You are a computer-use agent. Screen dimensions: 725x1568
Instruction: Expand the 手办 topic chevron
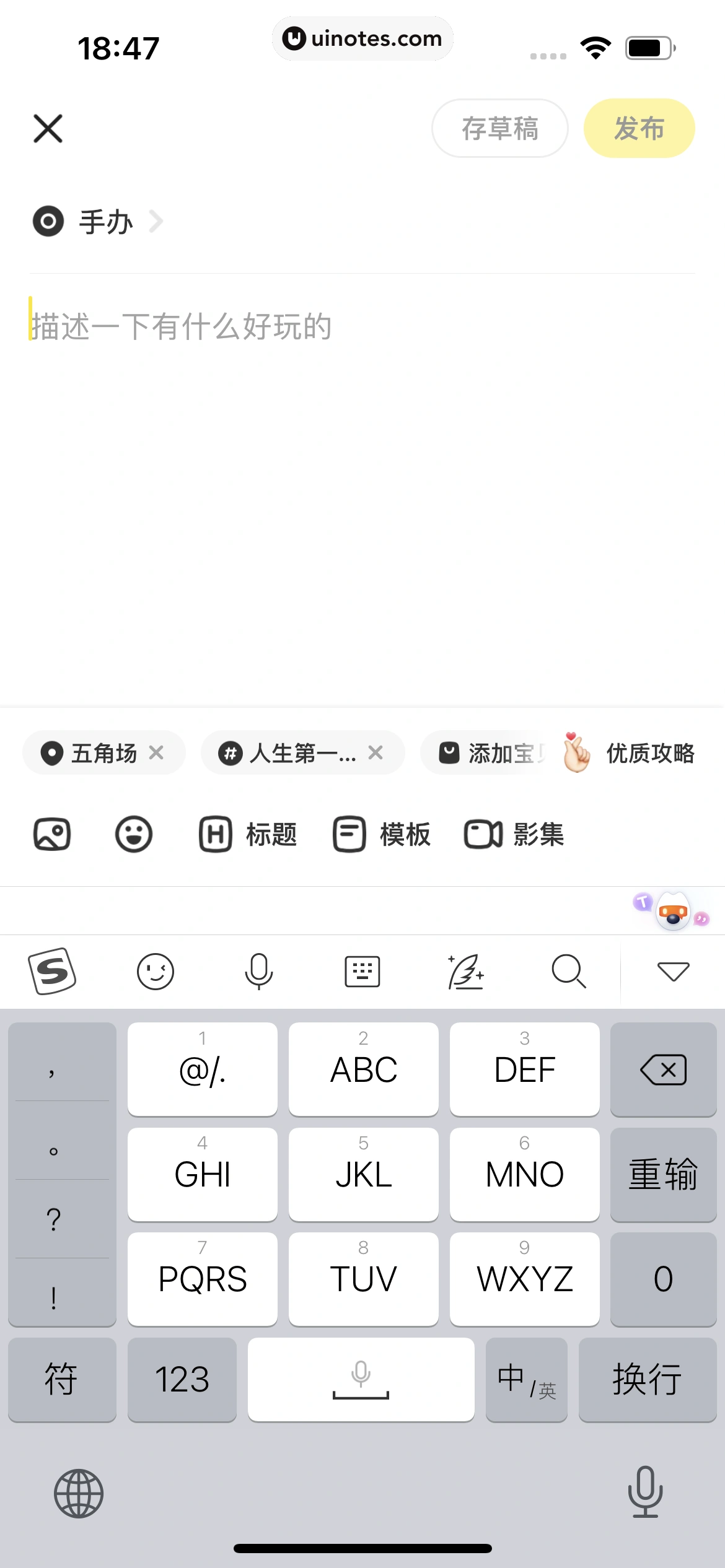tap(156, 221)
